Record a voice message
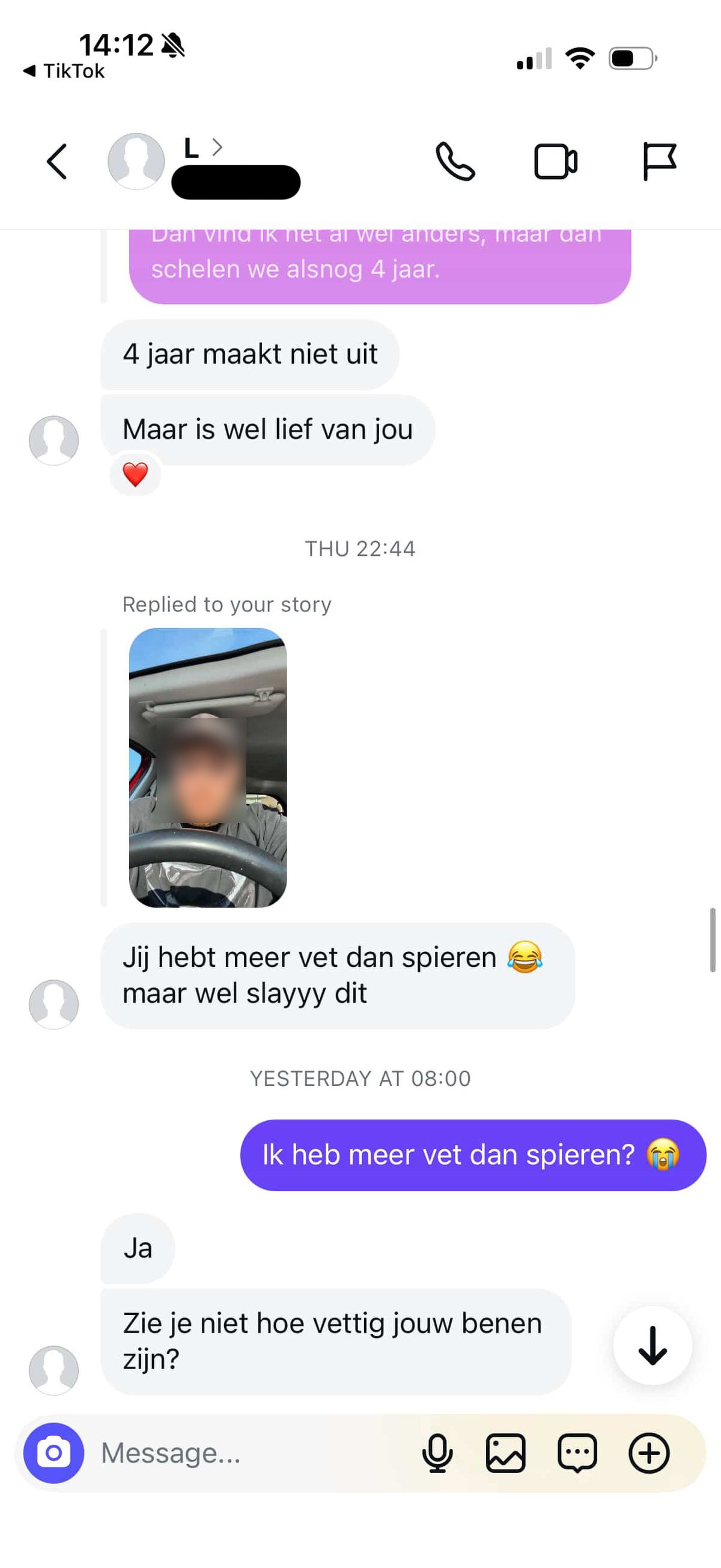The image size is (721, 1568). (x=437, y=1453)
